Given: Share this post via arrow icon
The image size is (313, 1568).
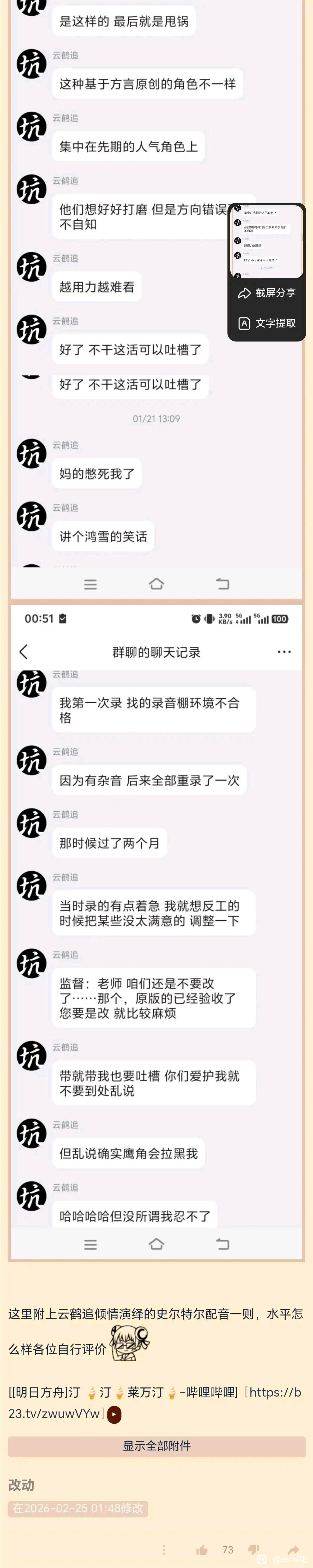Looking at the screenshot, I should click(293, 1550).
